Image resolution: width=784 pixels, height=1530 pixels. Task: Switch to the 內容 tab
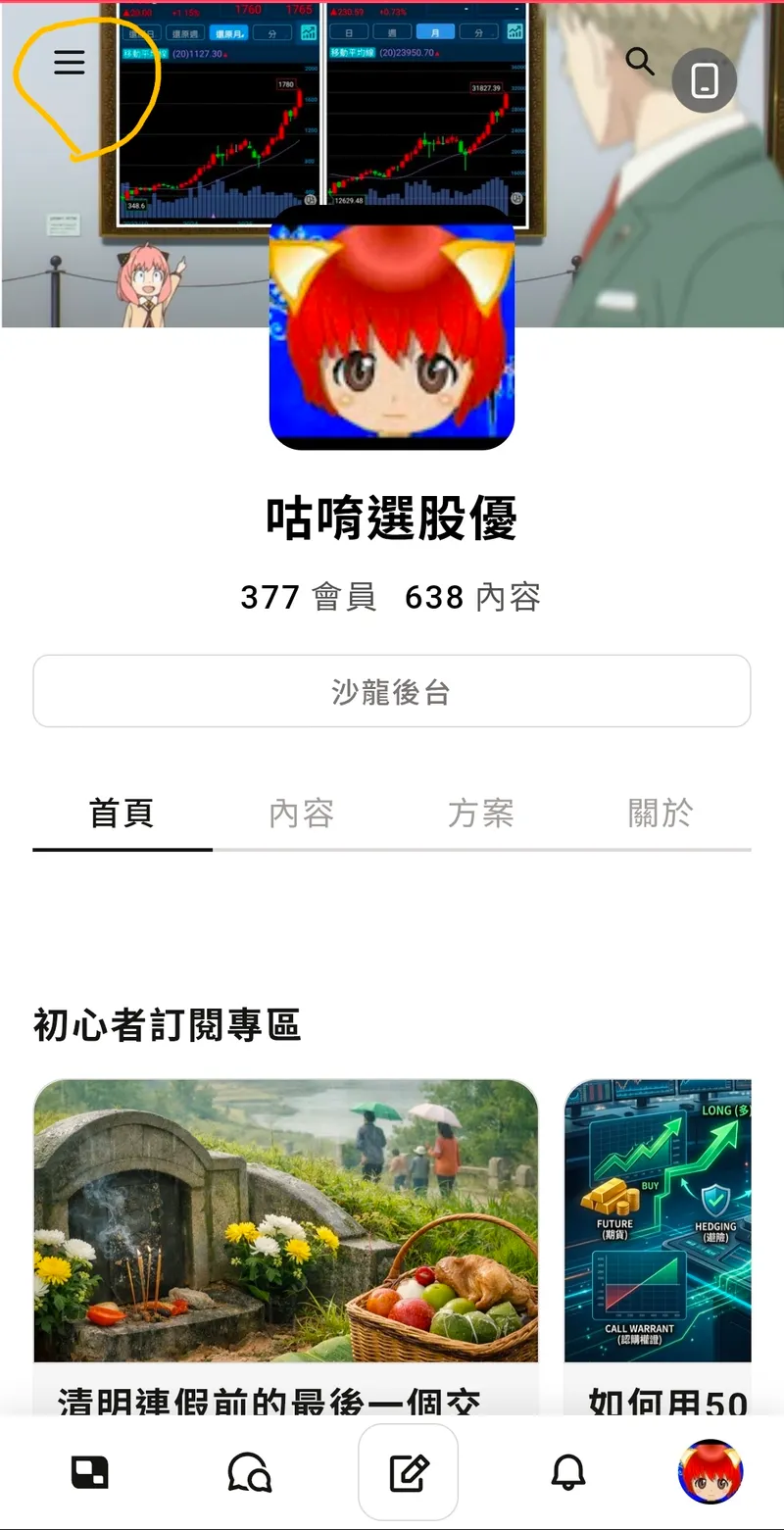click(302, 814)
